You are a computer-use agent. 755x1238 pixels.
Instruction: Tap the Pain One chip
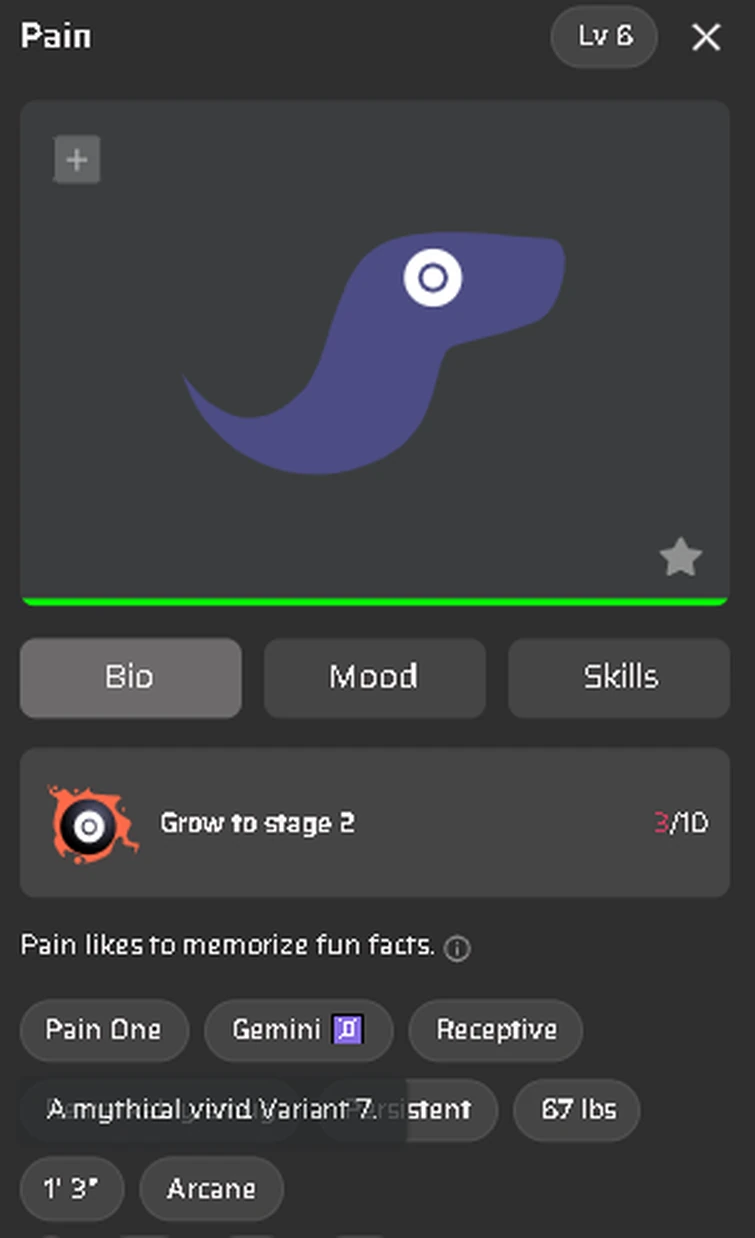tap(104, 1029)
